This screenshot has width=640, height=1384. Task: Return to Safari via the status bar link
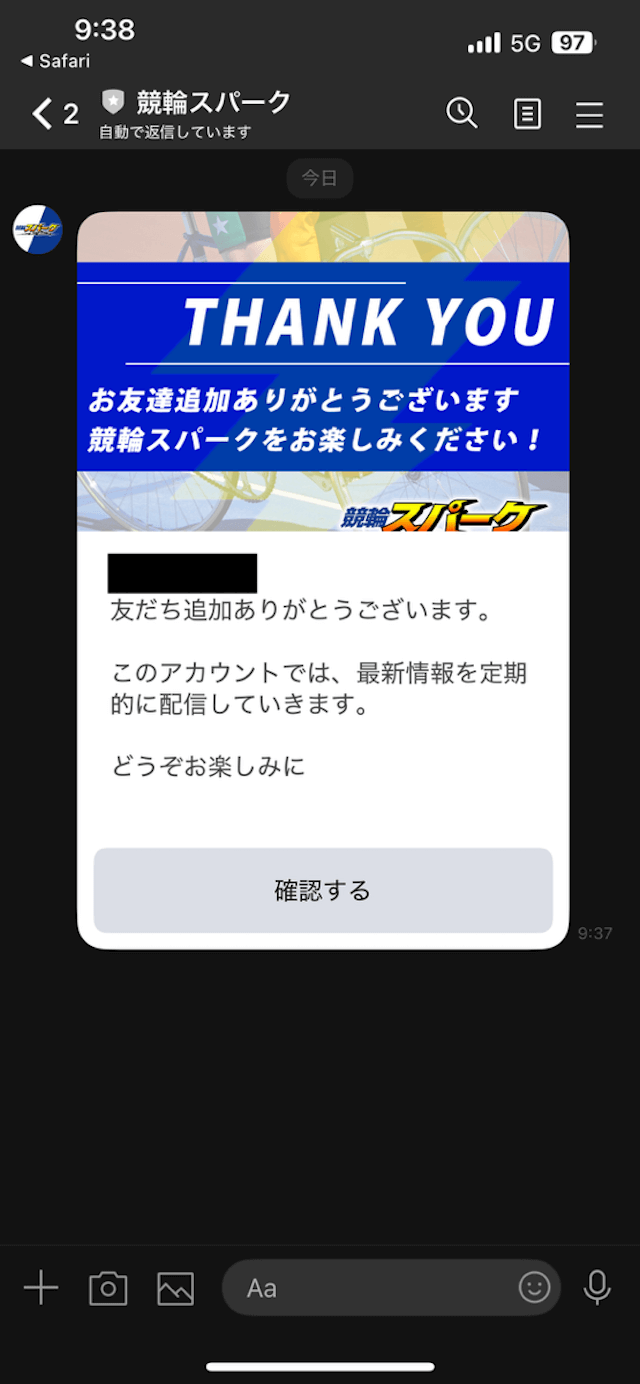(55, 61)
